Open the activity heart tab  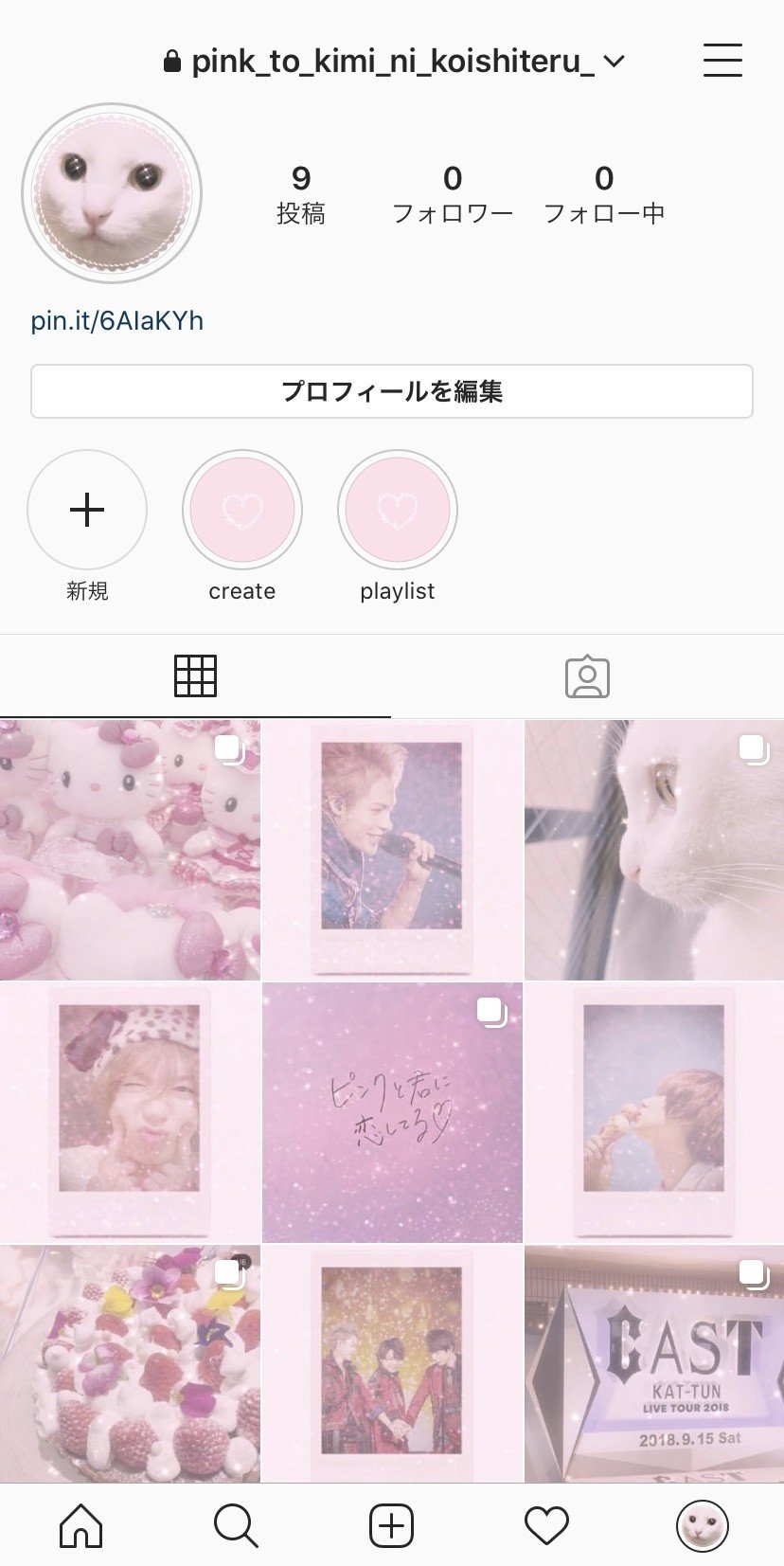point(546,1526)
